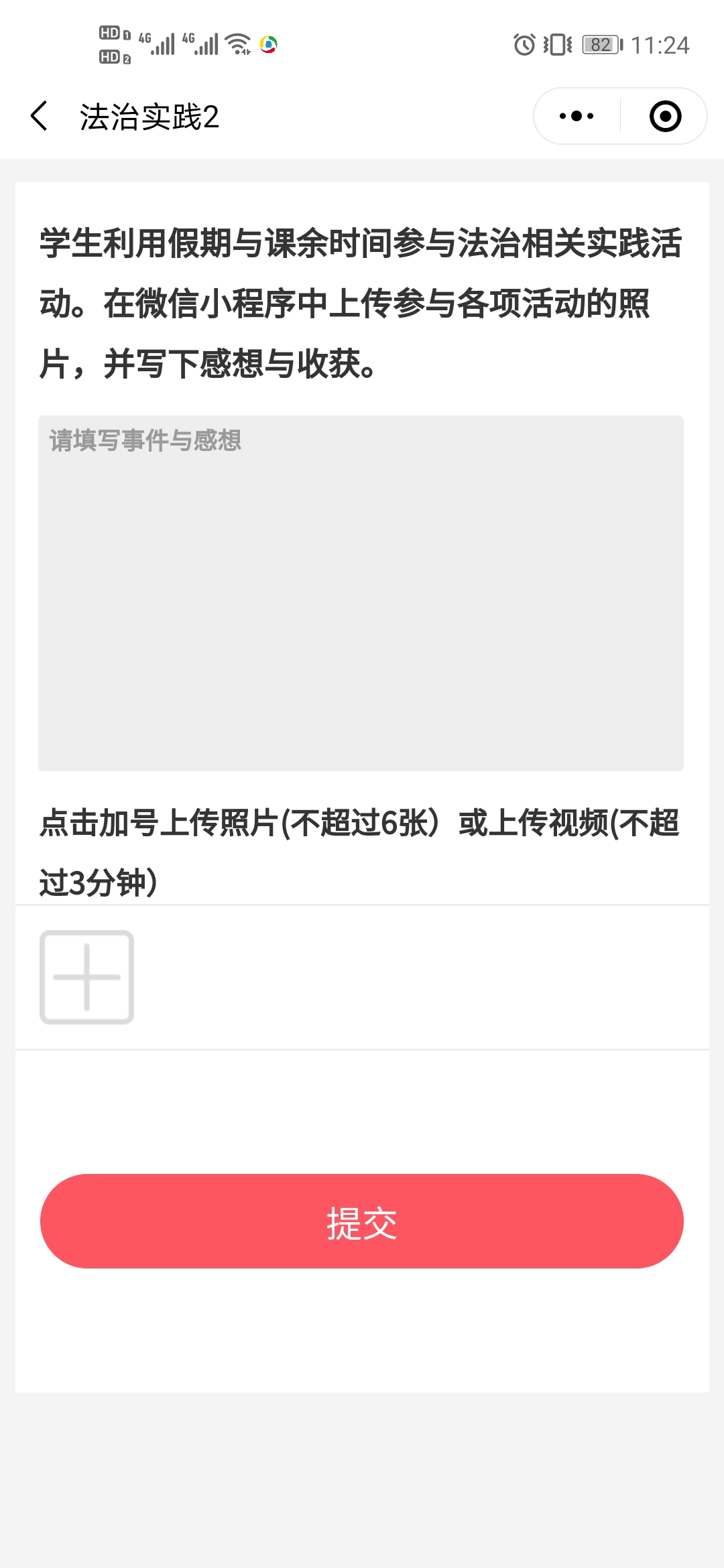Image resolution: width=724 pixels, height=1568 pixels.
Task: Focus the 请填写事件与感想 text field
Action: pos(361,593)
